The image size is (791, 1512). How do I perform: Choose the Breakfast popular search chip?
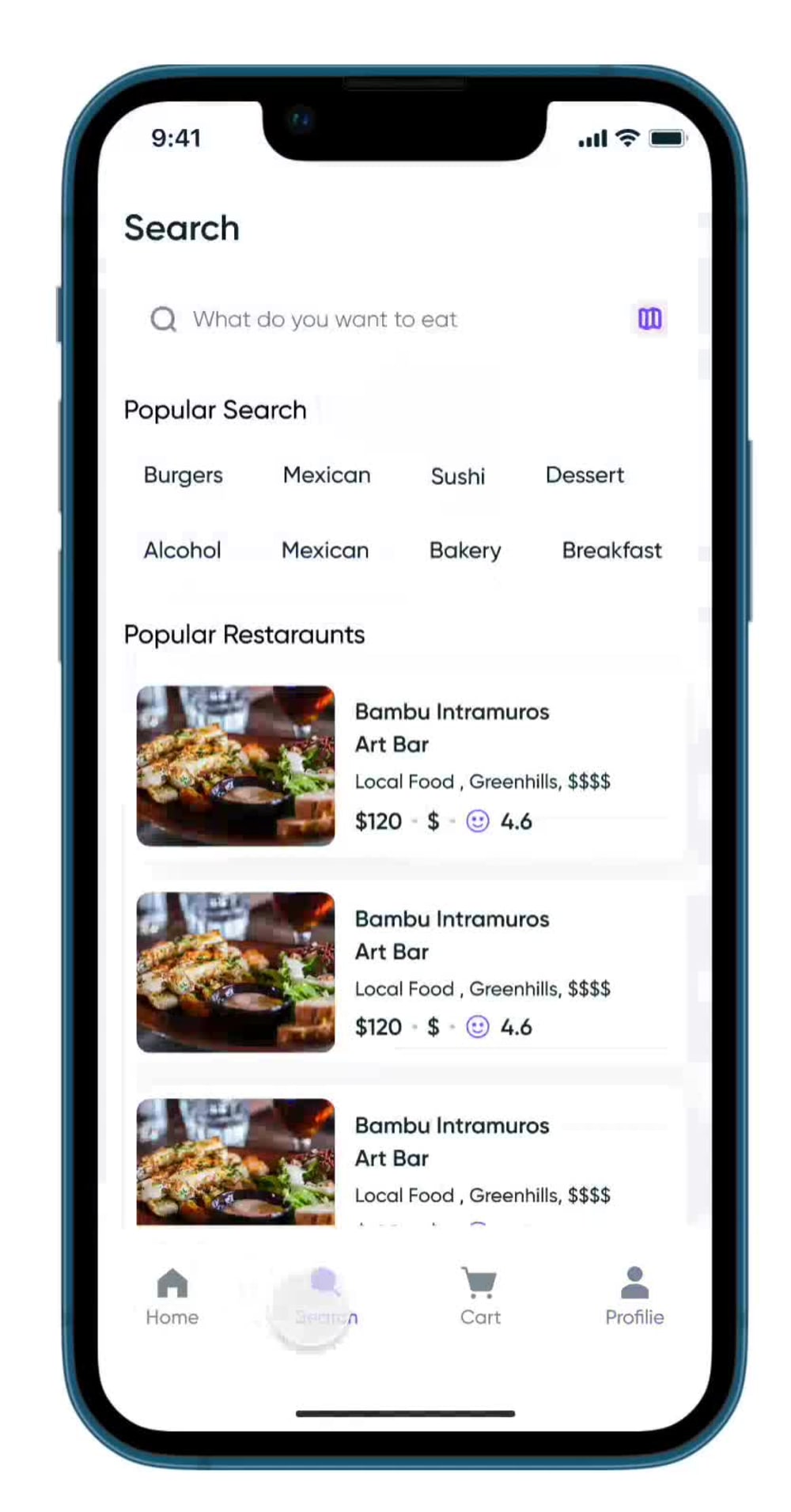(x=611, y=551)
